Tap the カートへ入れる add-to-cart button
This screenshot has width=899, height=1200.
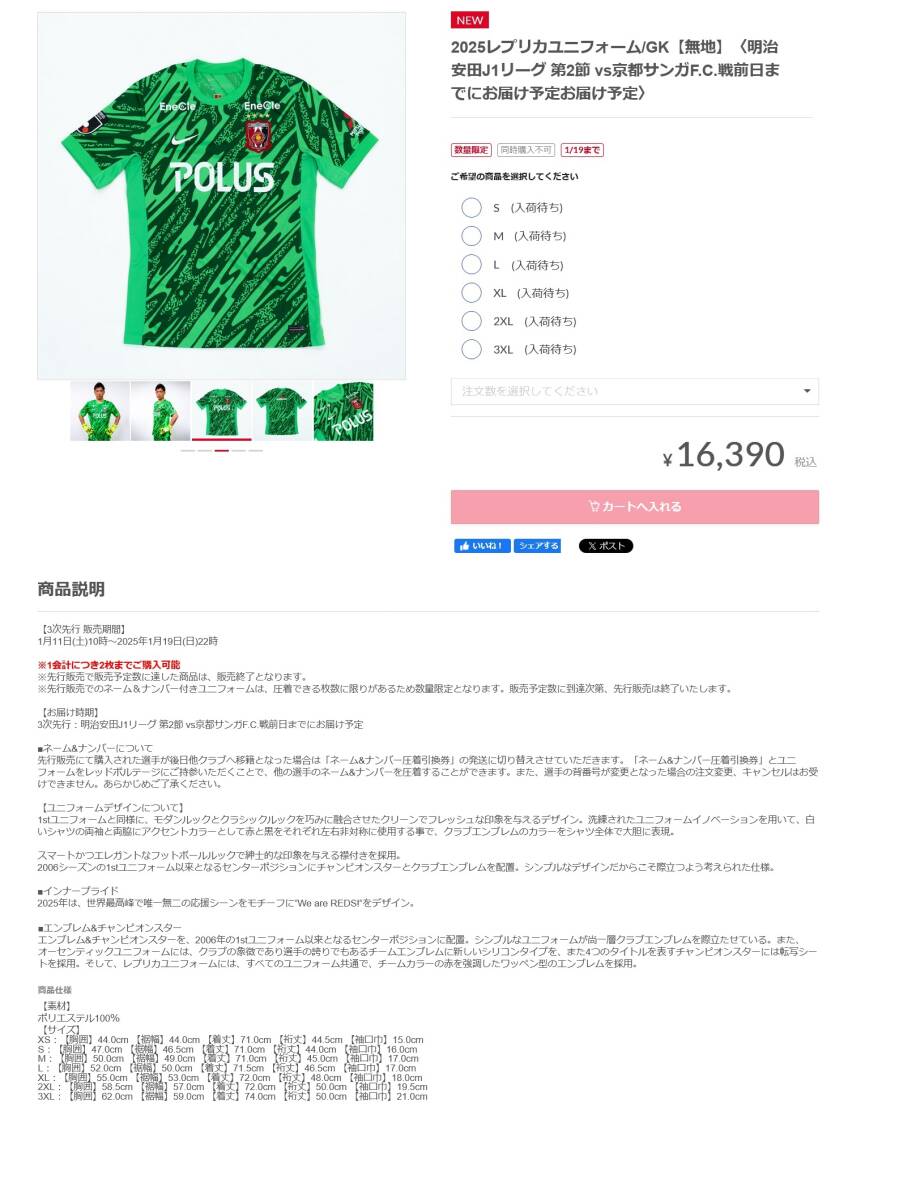(x=634, y=507)
